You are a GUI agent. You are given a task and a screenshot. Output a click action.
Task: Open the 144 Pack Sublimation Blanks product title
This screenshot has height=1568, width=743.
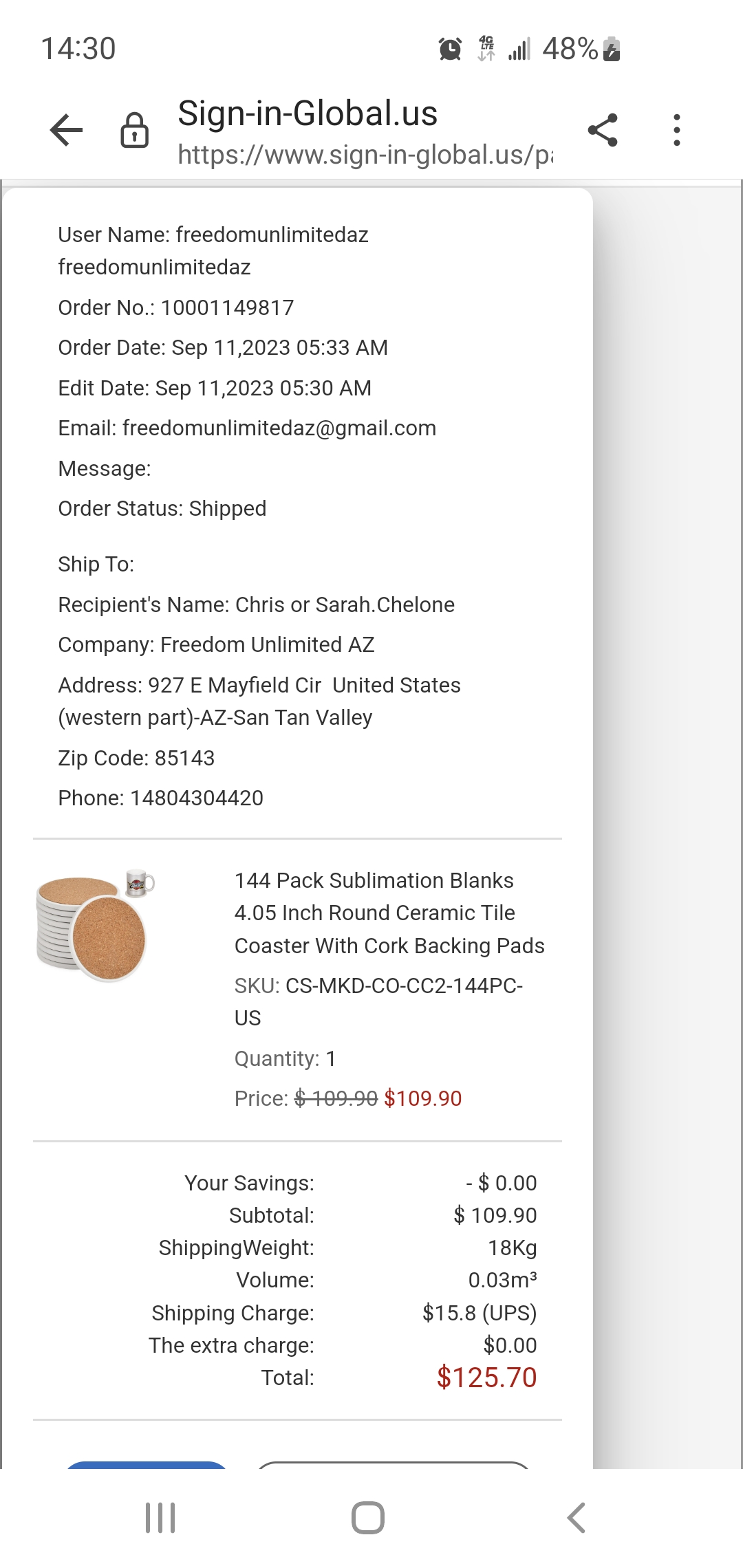point(389,913)
